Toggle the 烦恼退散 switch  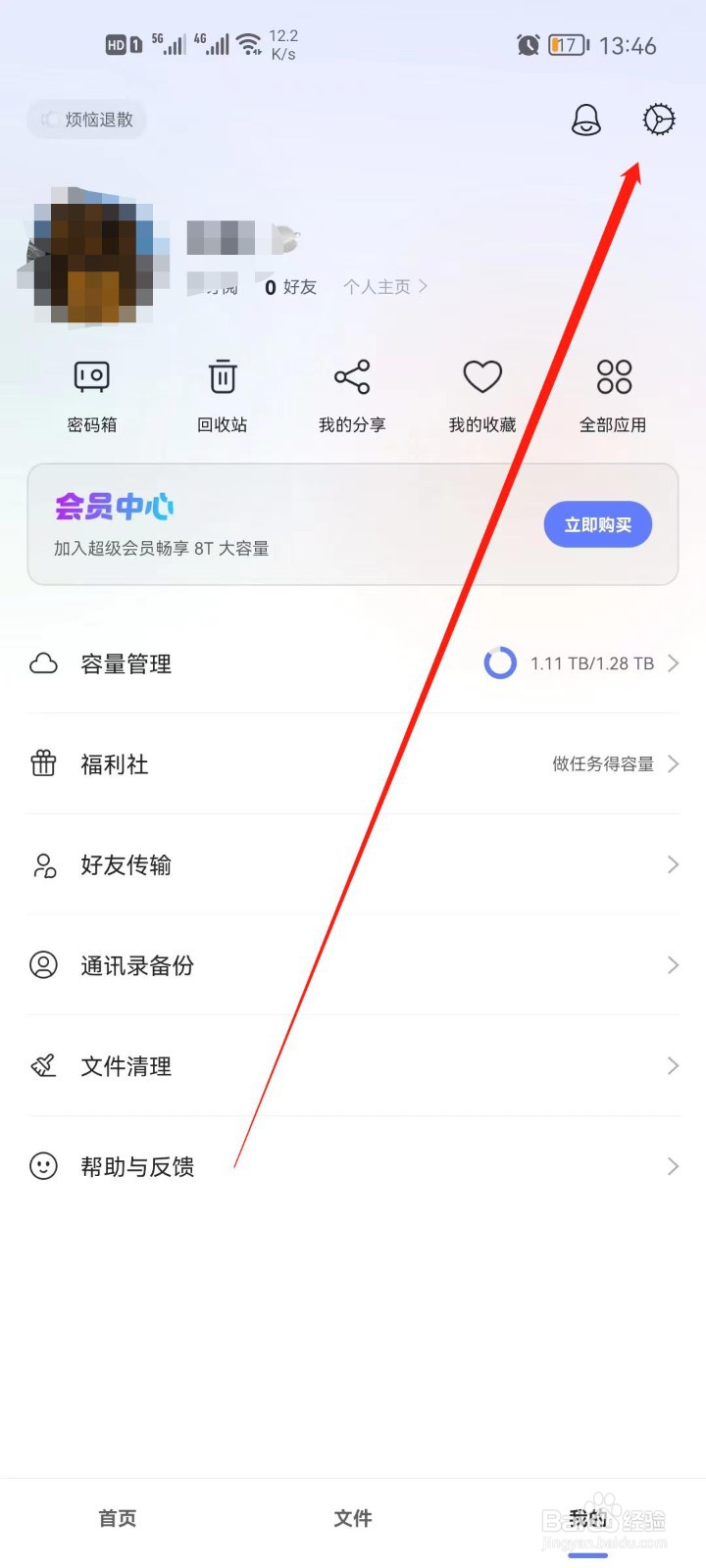click(86, 119)
